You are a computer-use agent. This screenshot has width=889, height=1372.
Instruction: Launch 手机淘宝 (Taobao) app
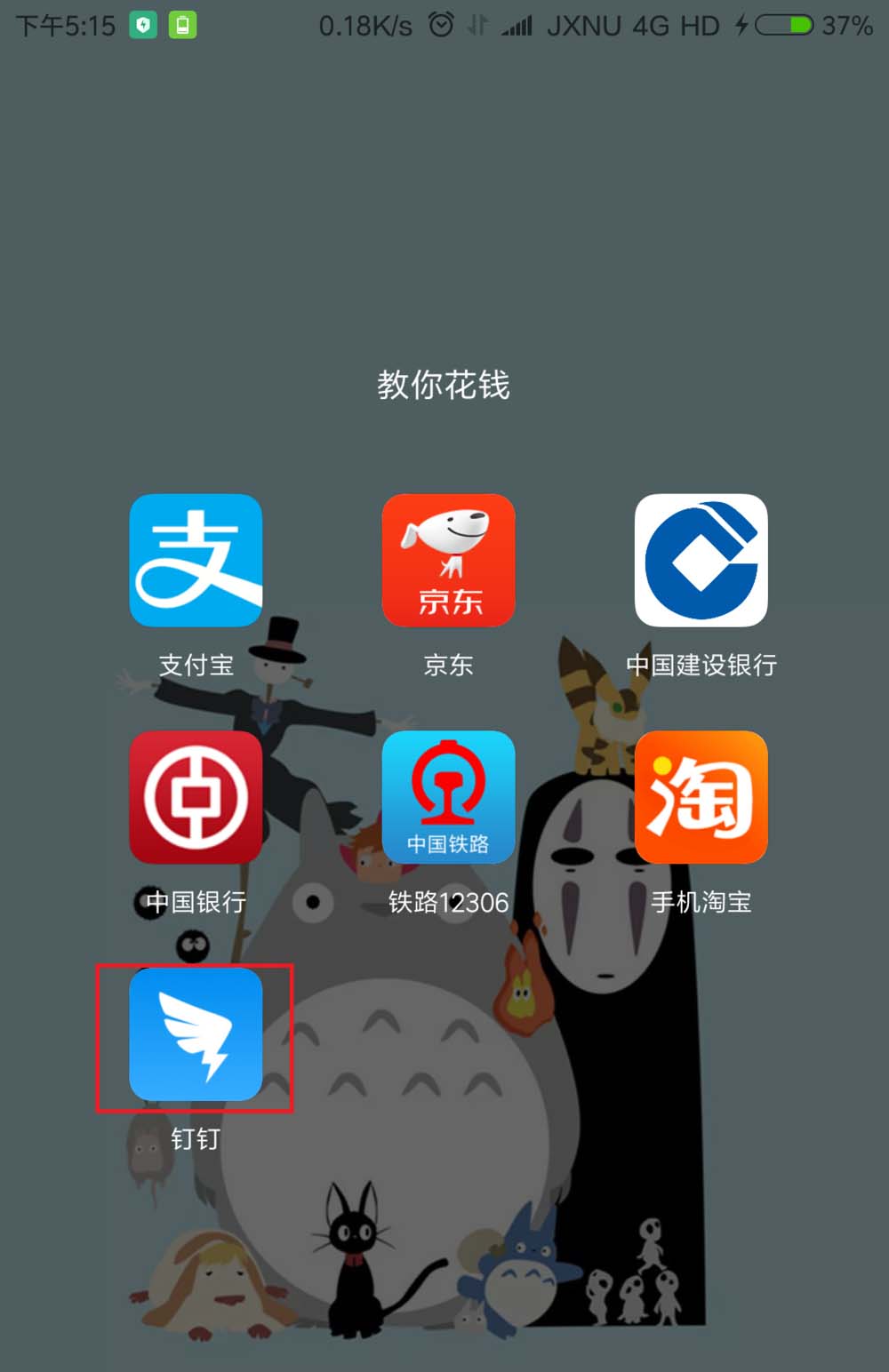pyautogui.click(x=701, y=797)
